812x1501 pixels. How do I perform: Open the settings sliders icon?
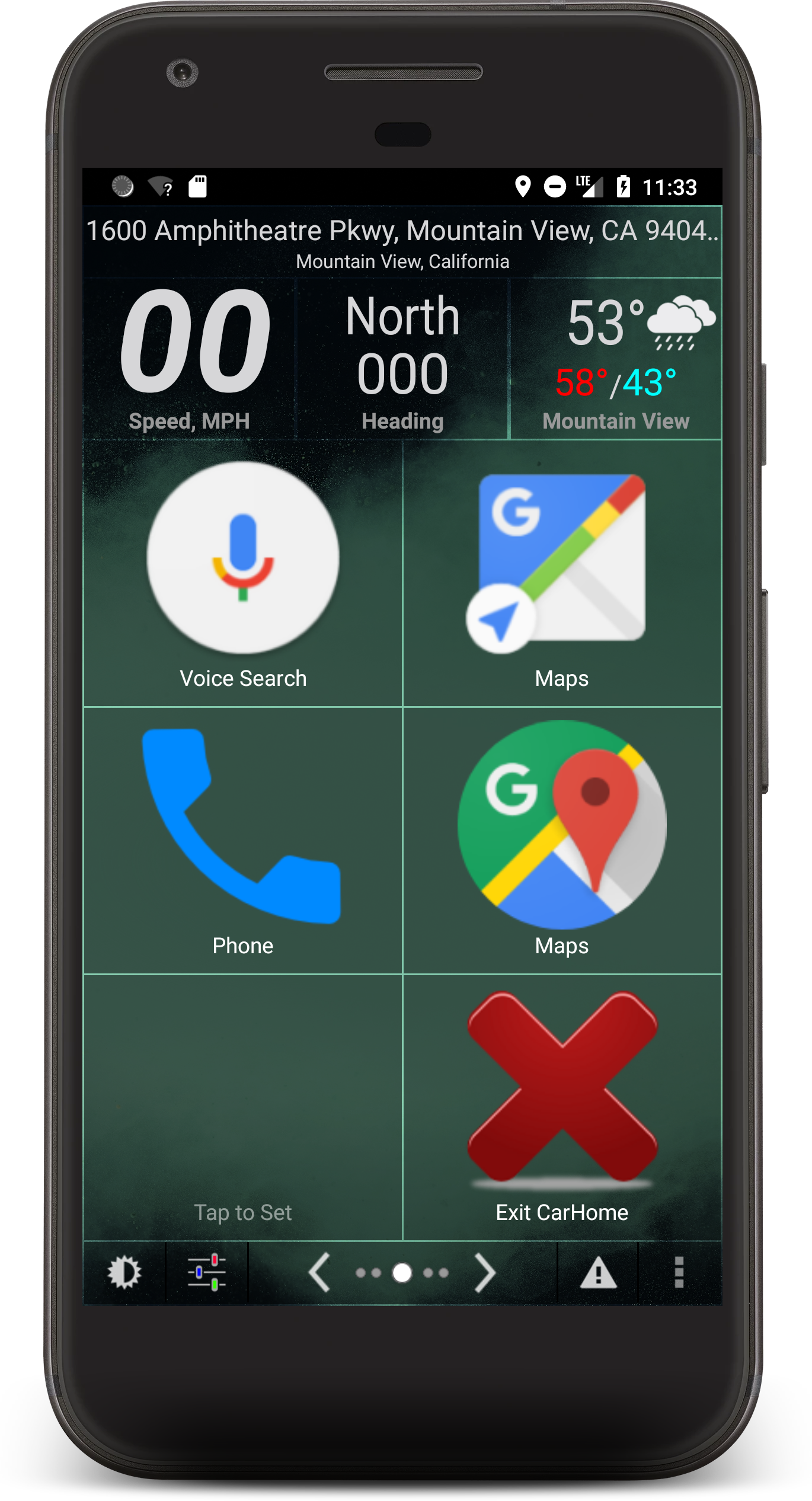[206, 1272]
